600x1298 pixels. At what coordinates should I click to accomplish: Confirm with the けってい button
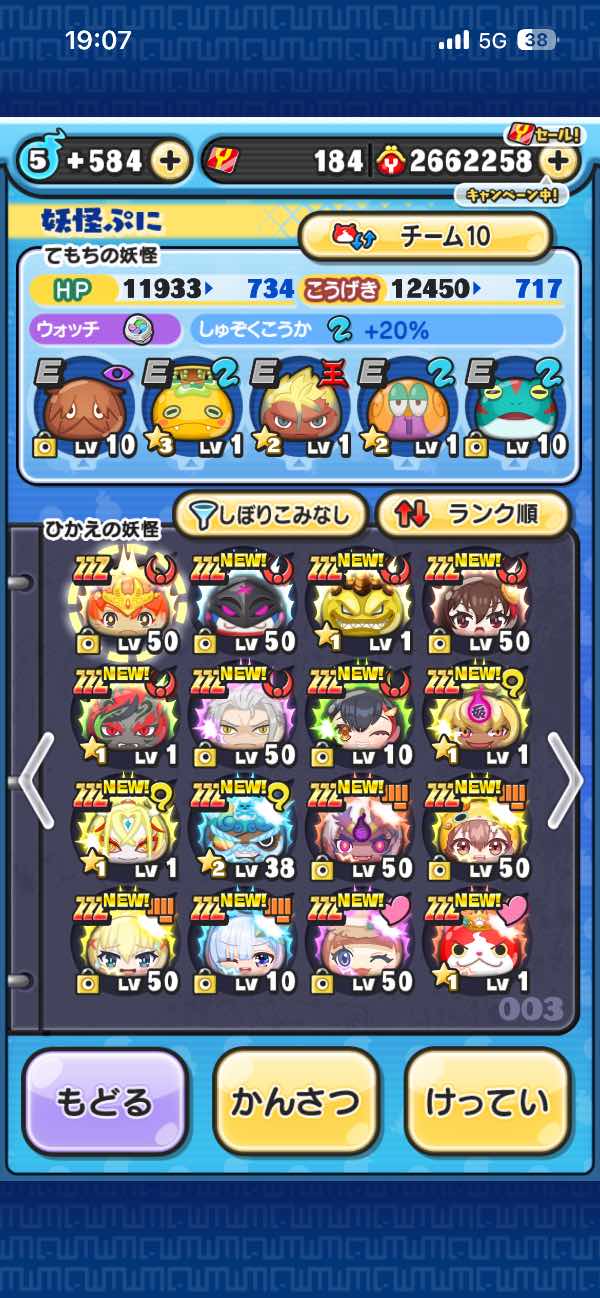point(487,1101)
